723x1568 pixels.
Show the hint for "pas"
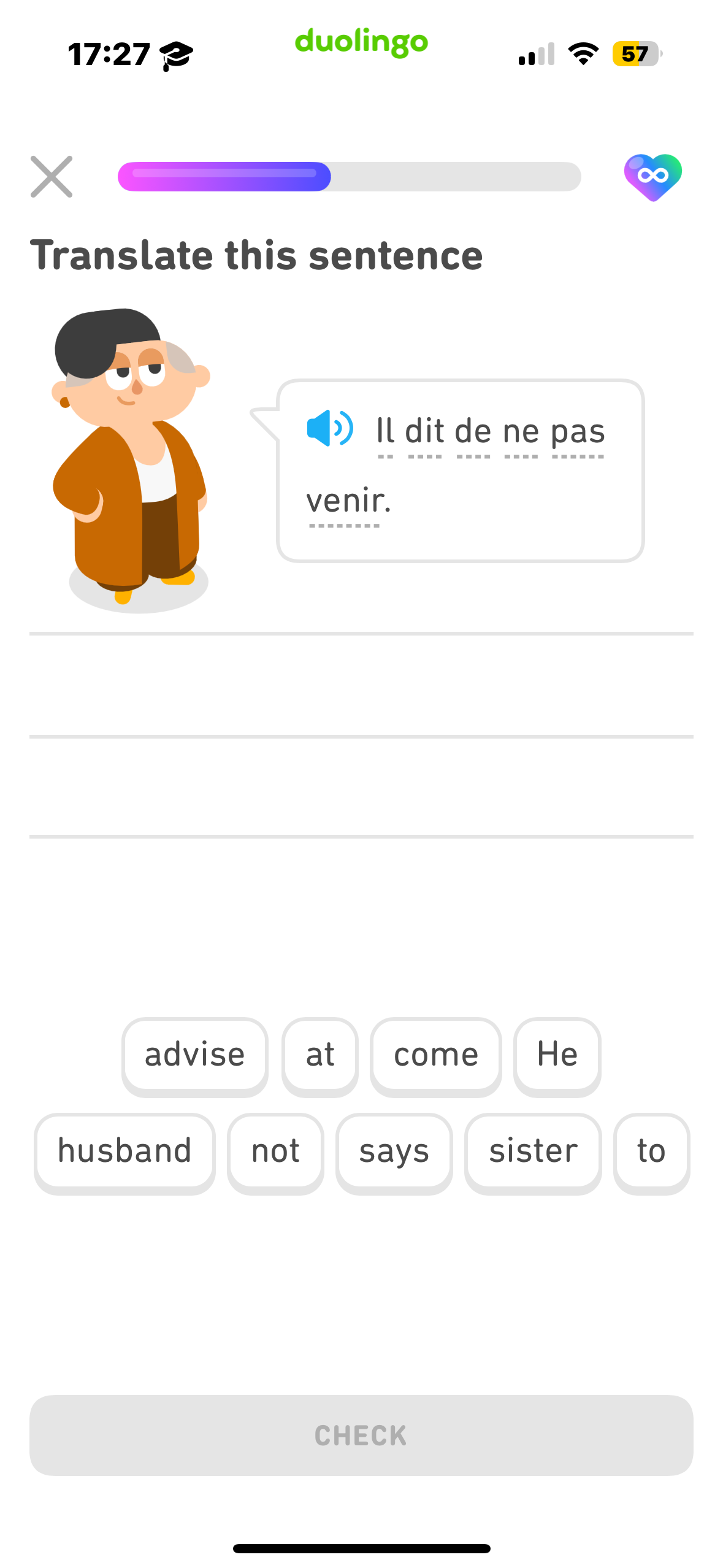[578, 431]
